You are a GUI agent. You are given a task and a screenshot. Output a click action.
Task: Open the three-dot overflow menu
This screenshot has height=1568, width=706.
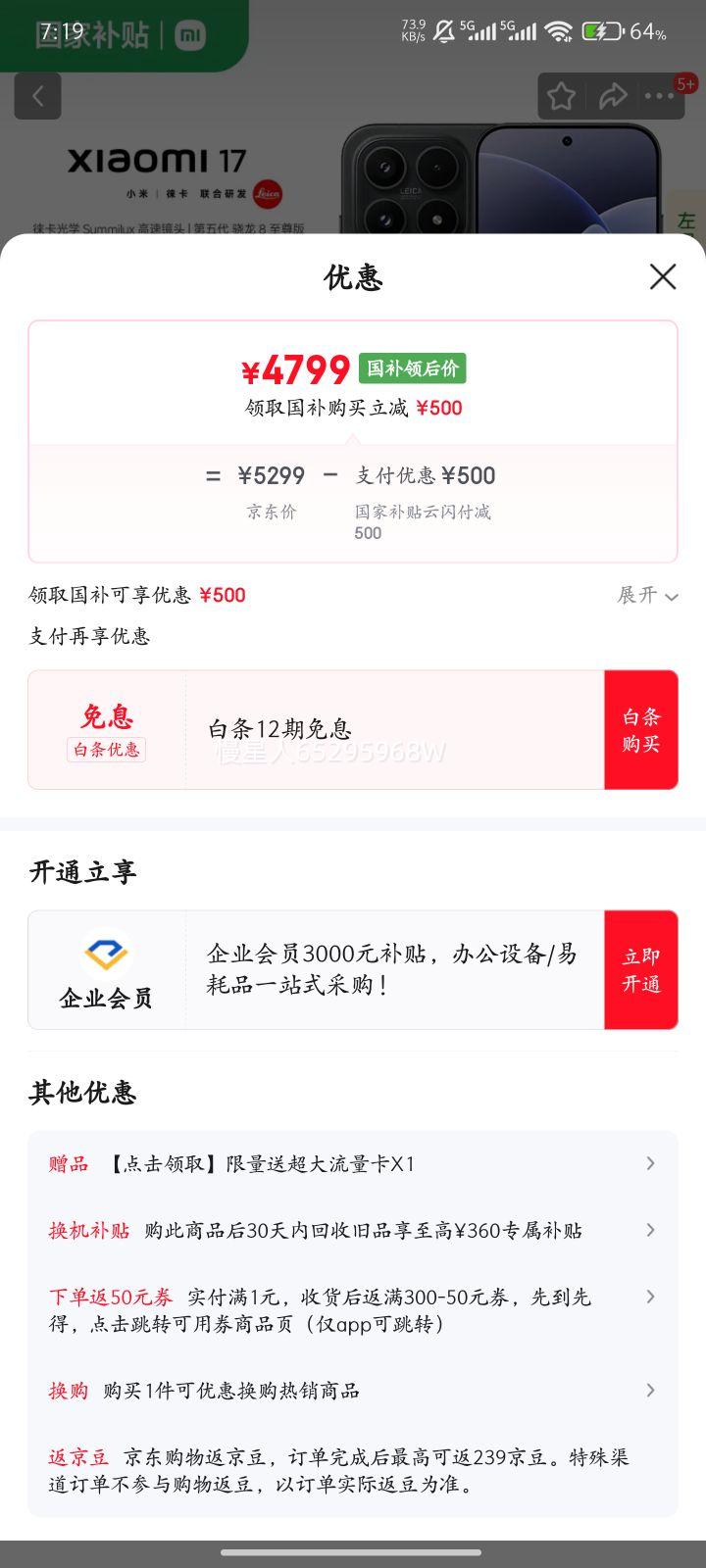pyautogui.click(x=660, y=96)
